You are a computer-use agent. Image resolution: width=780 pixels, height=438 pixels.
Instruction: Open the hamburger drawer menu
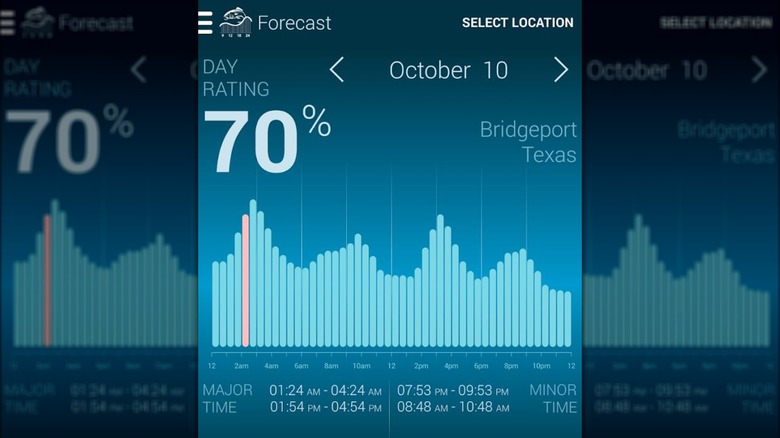pos(205,22)
